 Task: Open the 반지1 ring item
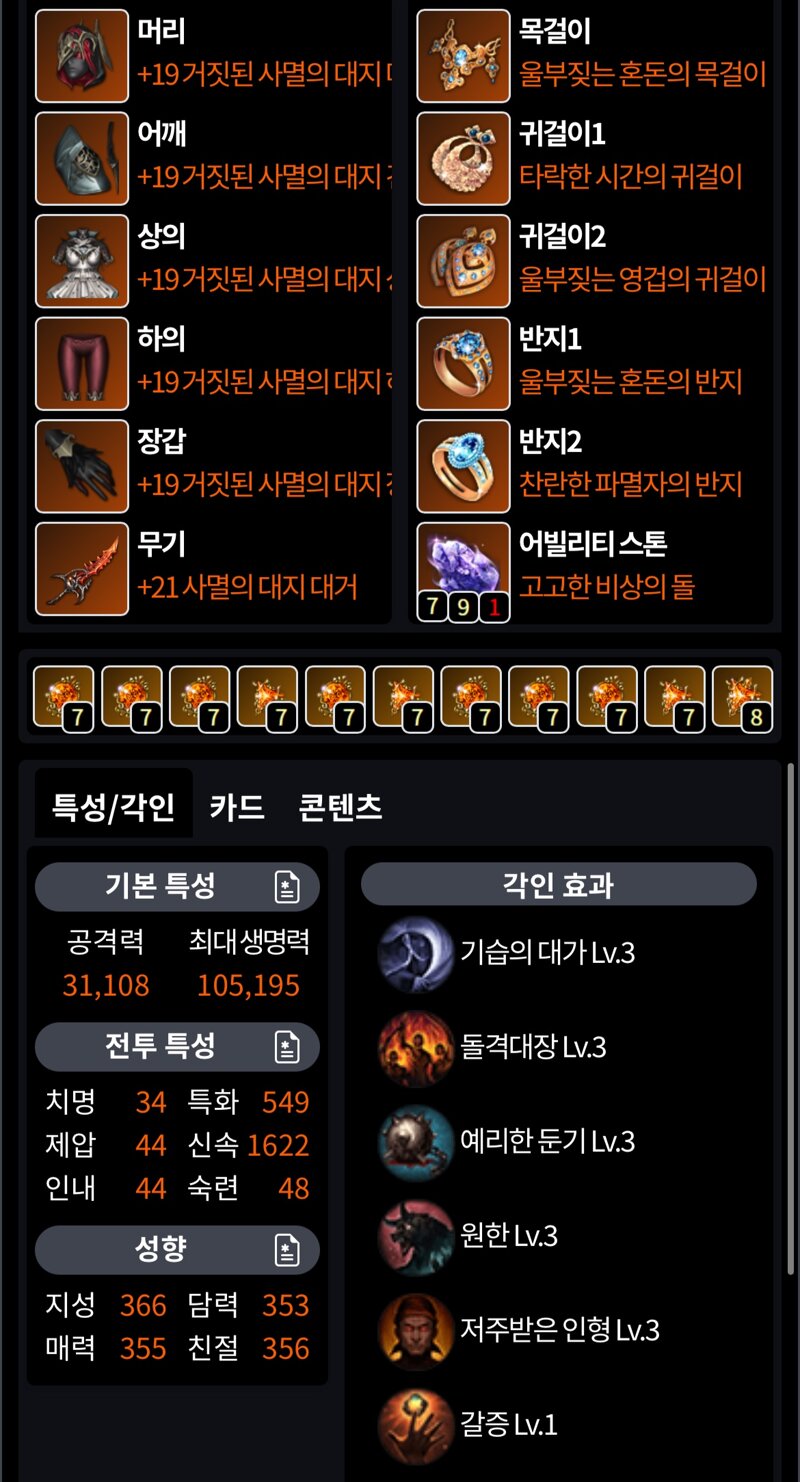tap(463, 363)
